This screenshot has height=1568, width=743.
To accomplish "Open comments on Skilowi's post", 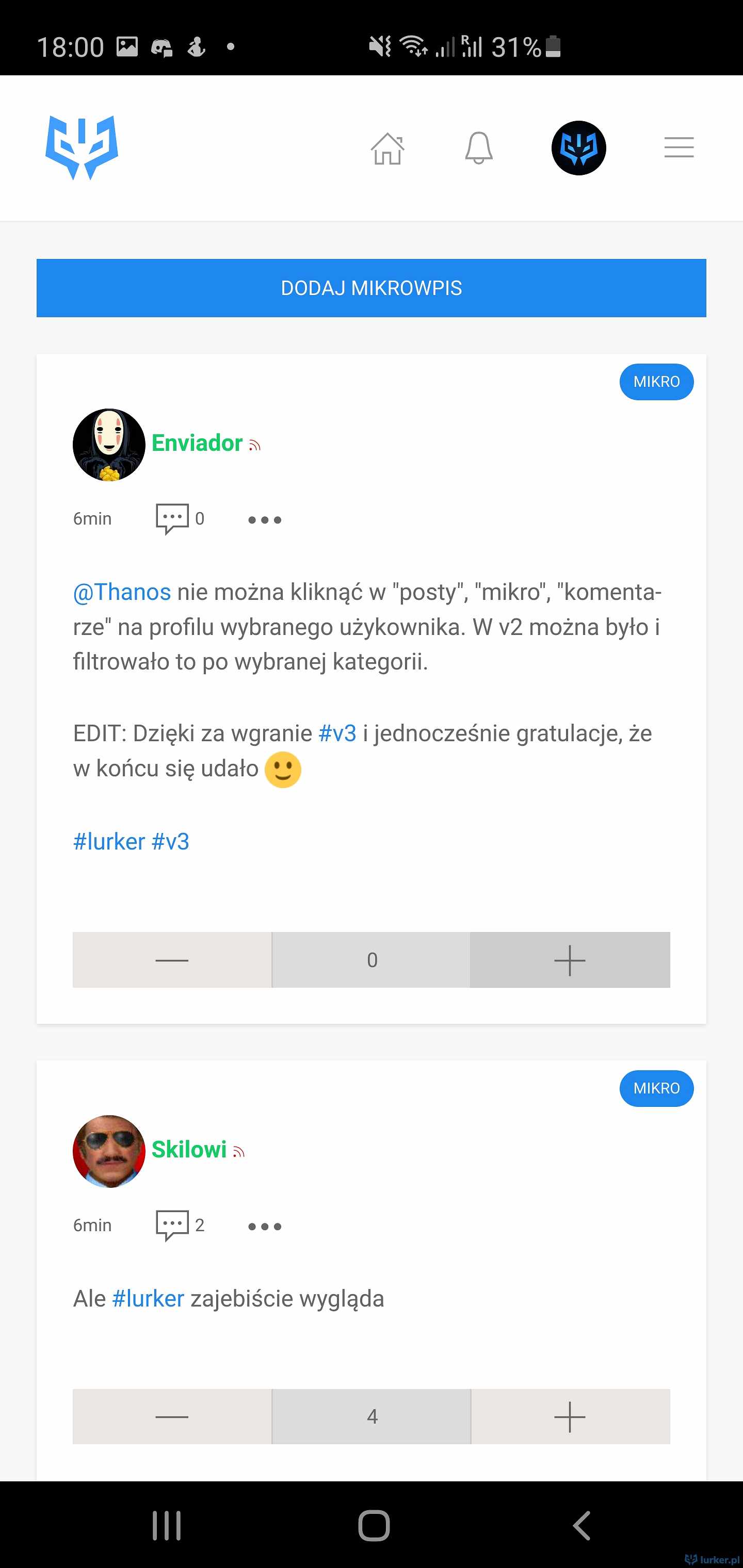I will tap(180, 1226).
